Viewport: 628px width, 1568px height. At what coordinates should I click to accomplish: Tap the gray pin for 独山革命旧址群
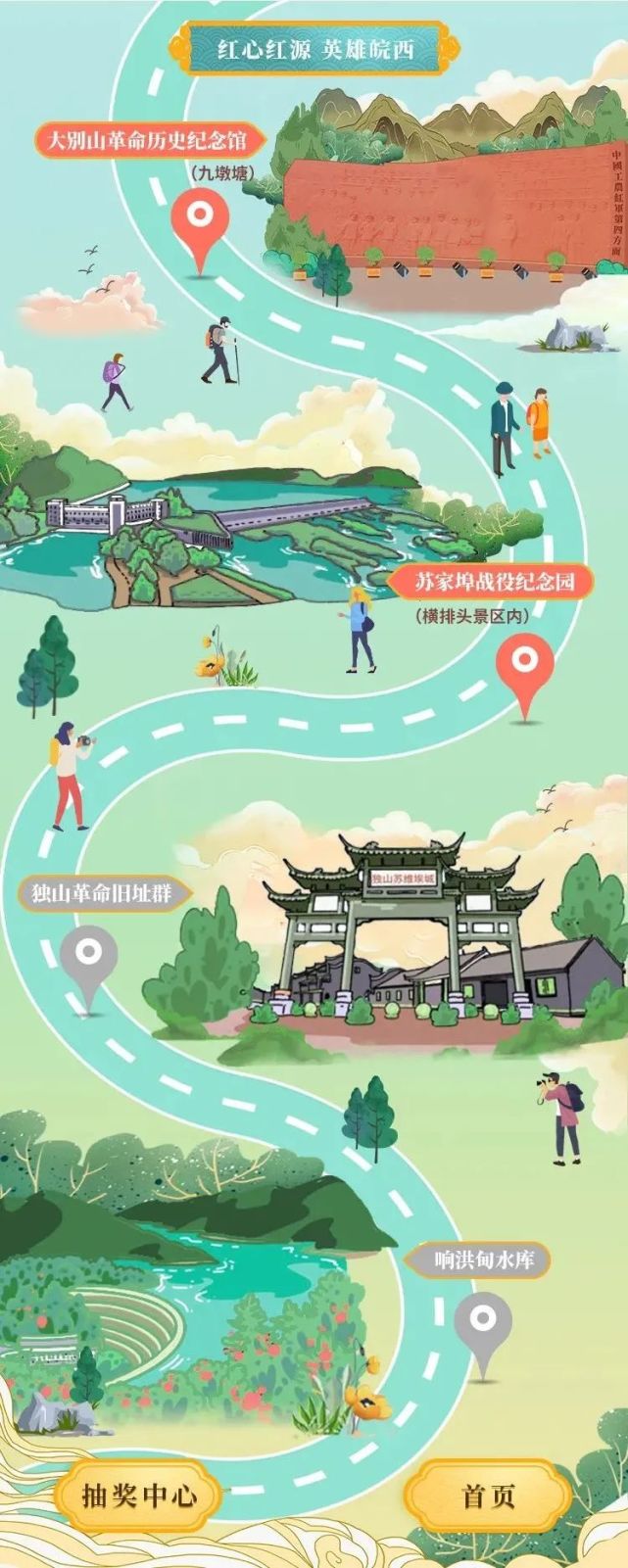[89, 955]
